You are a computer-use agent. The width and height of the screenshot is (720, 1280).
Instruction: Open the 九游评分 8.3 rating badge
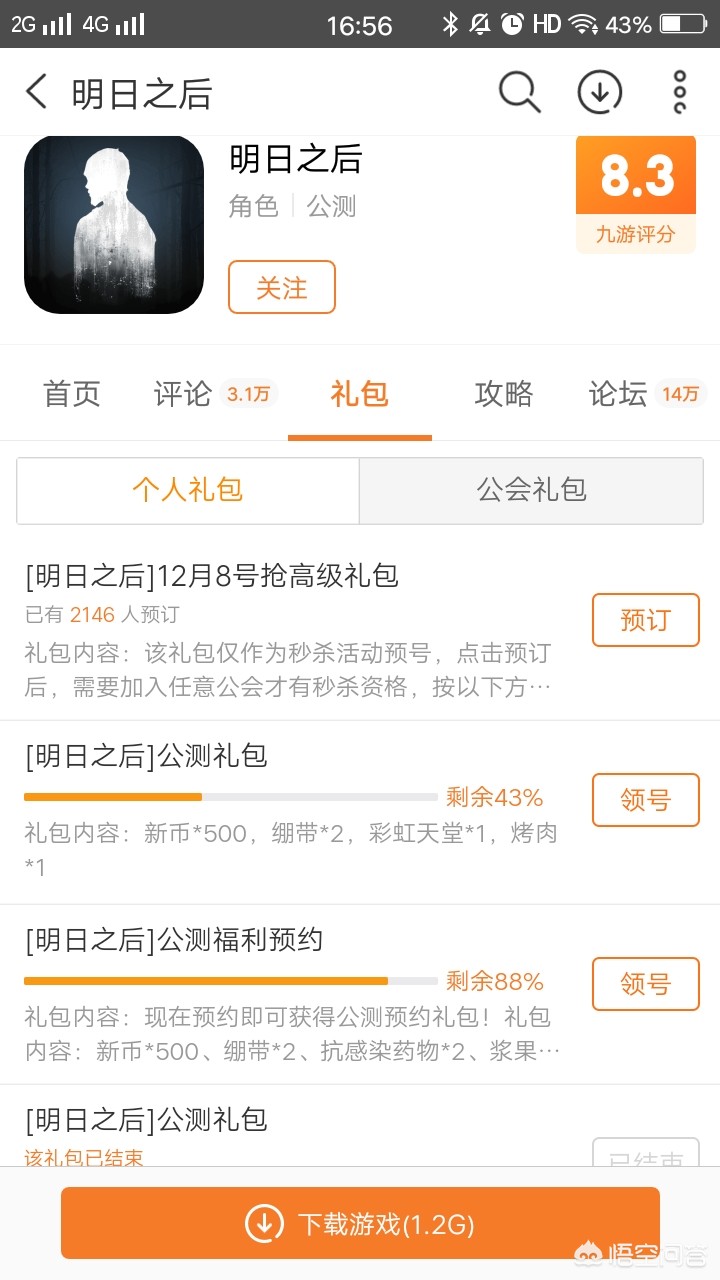(x=636, y=195)
